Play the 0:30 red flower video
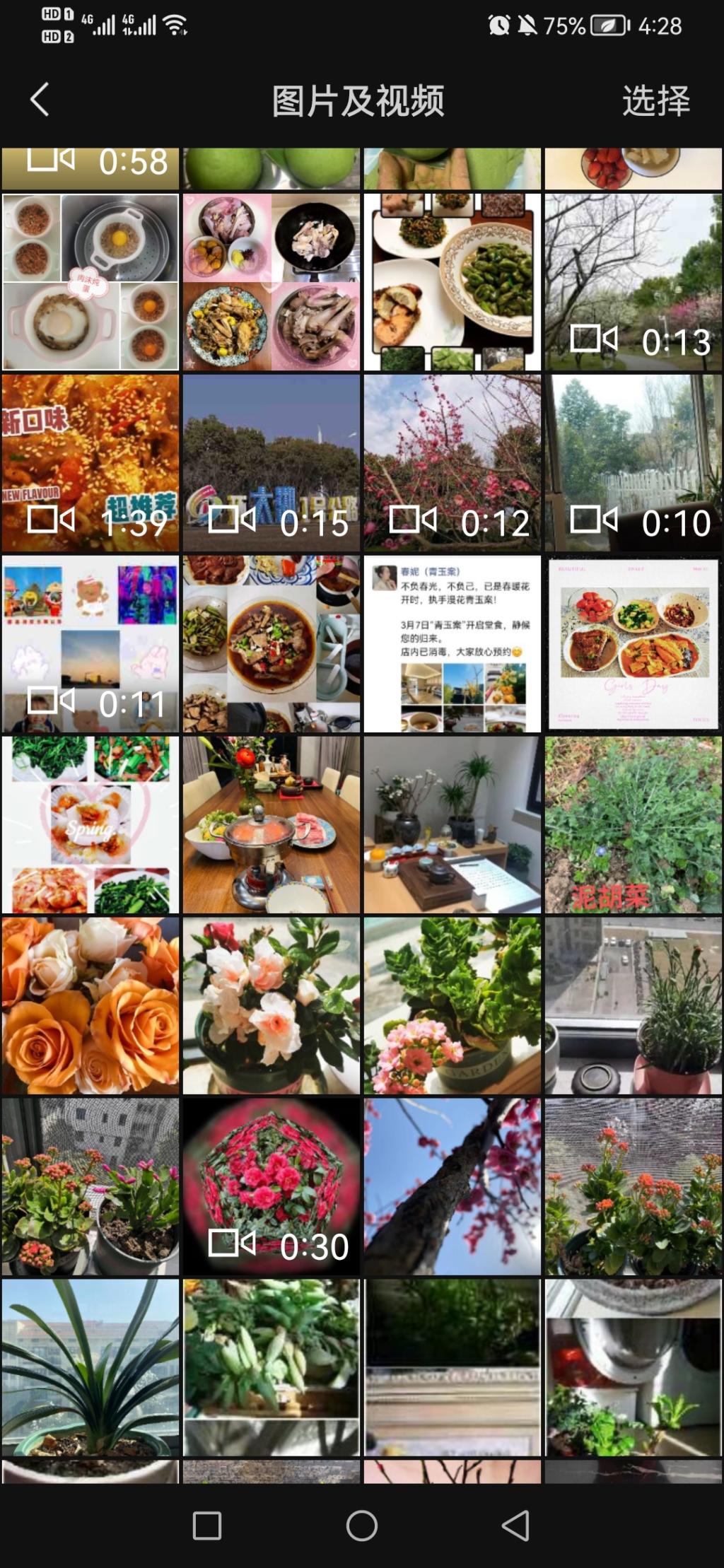The image size is (724, 1568). 271,1187
